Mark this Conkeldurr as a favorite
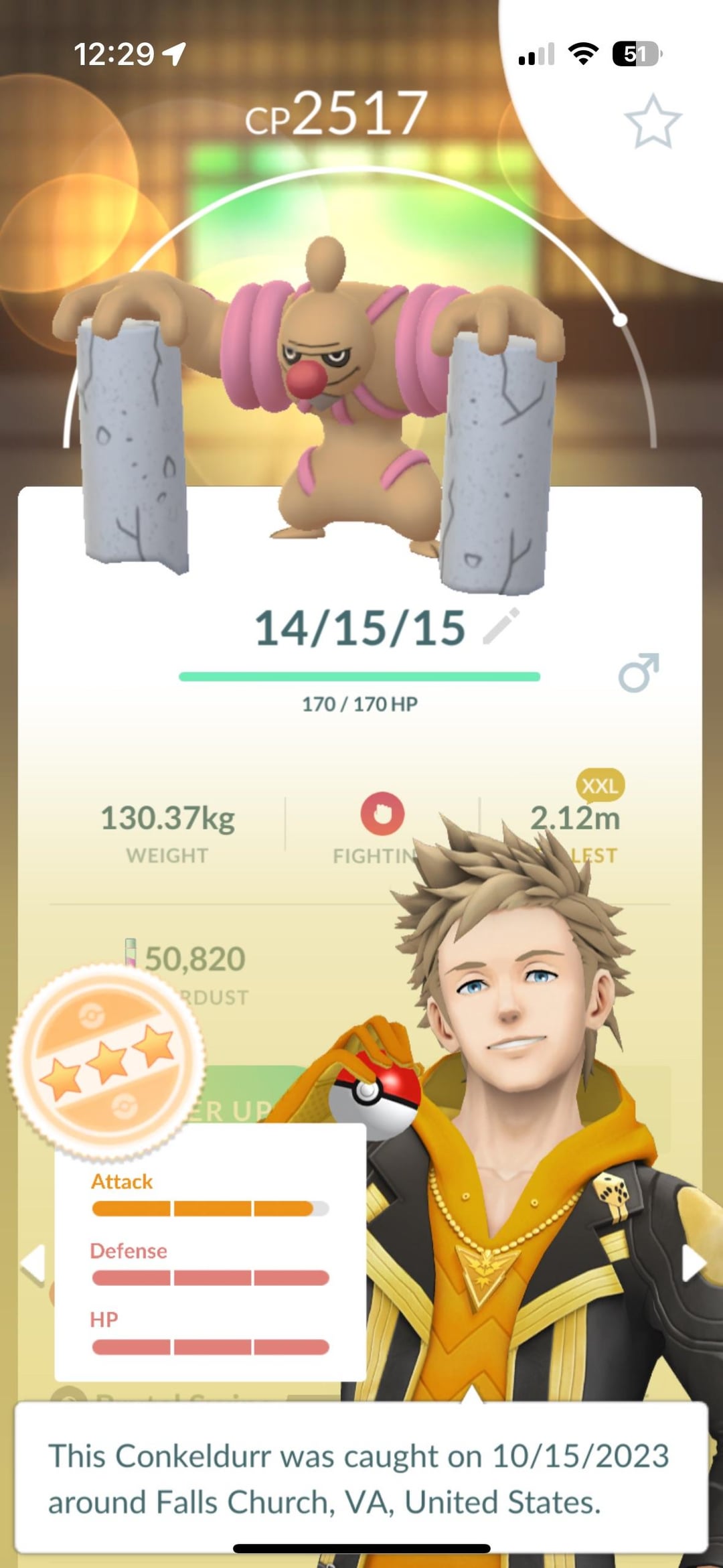723x1568 pixels. [x=652, y=122]
